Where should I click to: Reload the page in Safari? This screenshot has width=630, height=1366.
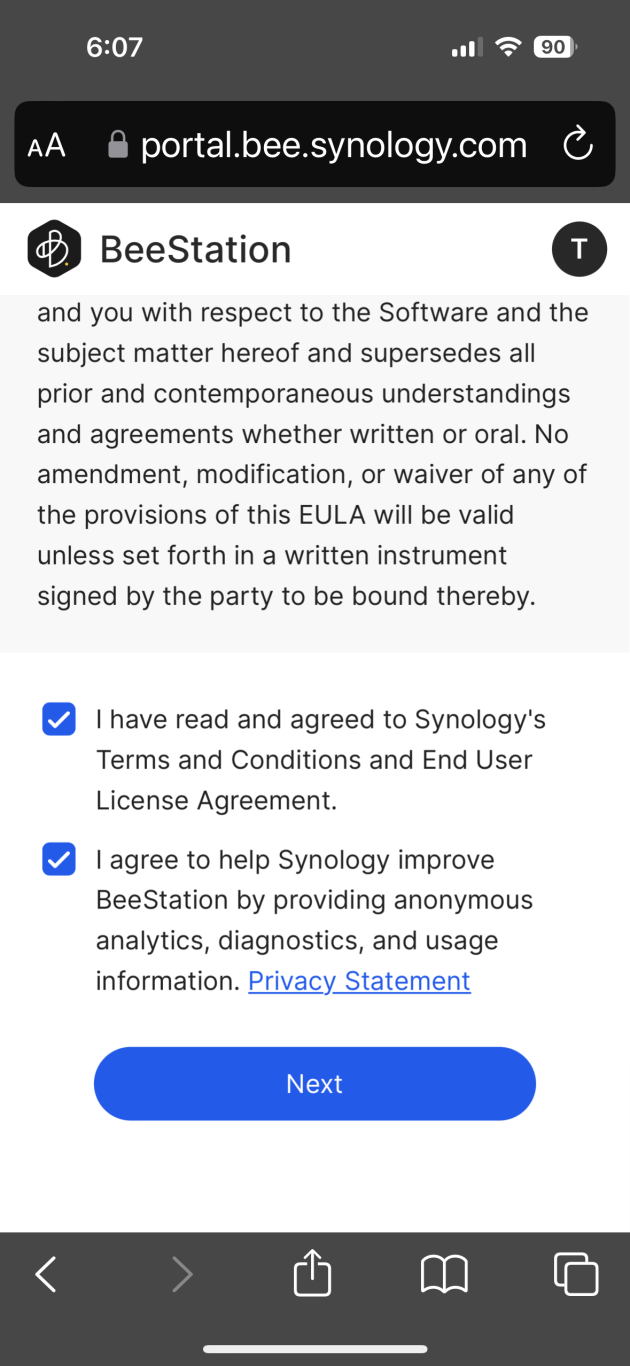click(x=578, y=145)
